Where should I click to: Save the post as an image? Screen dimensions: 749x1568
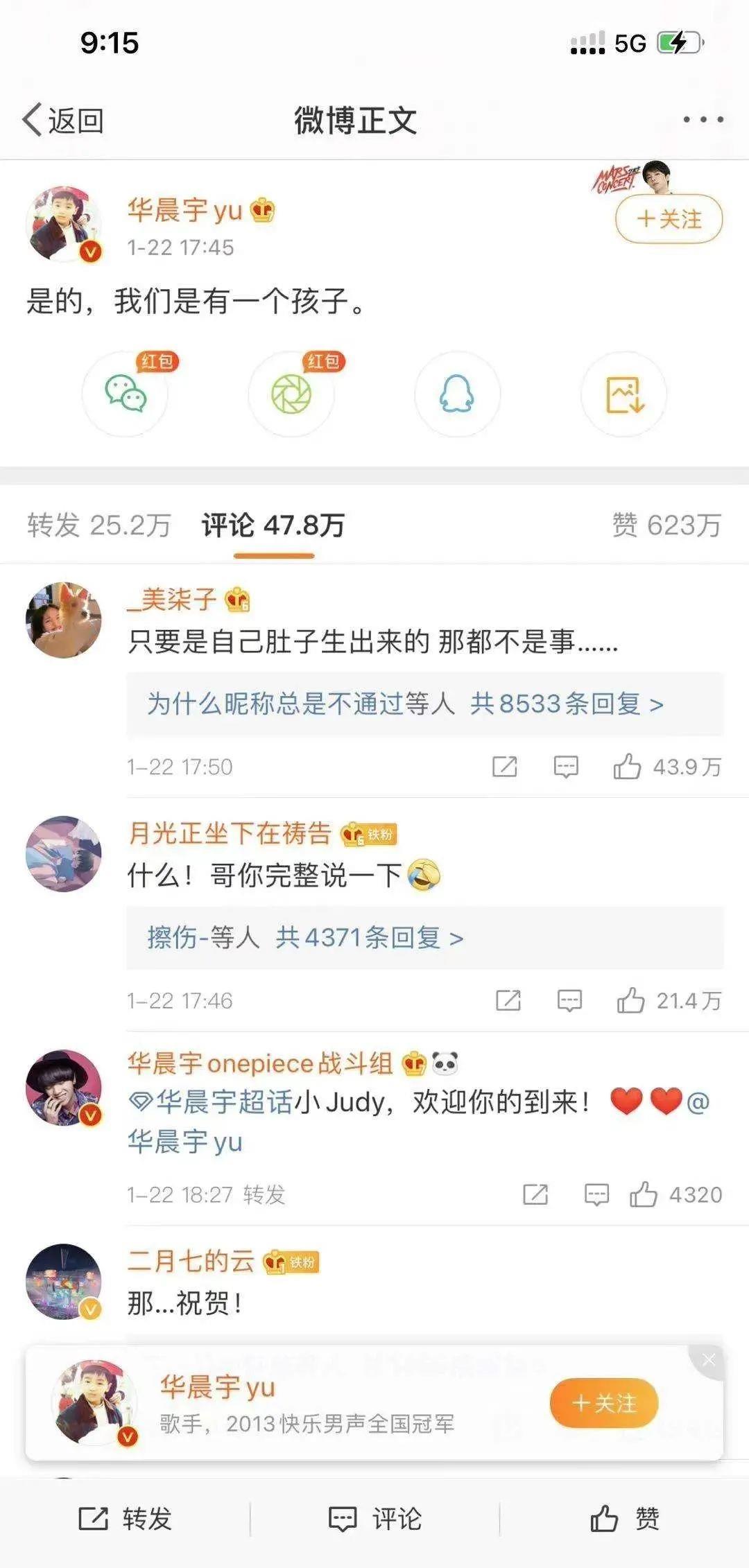coord(623,394)
